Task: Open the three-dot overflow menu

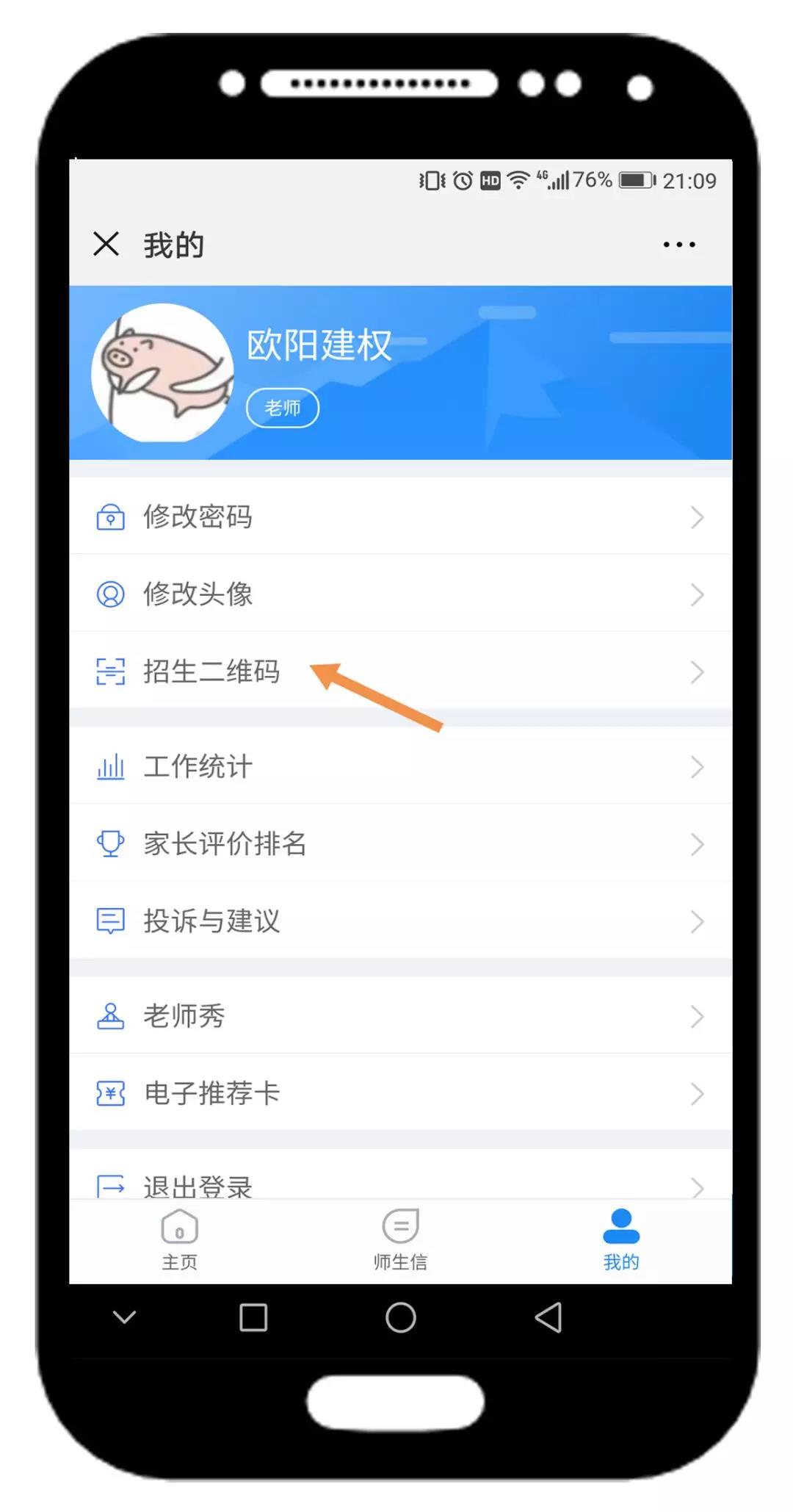Action: [x=679, y=245]
